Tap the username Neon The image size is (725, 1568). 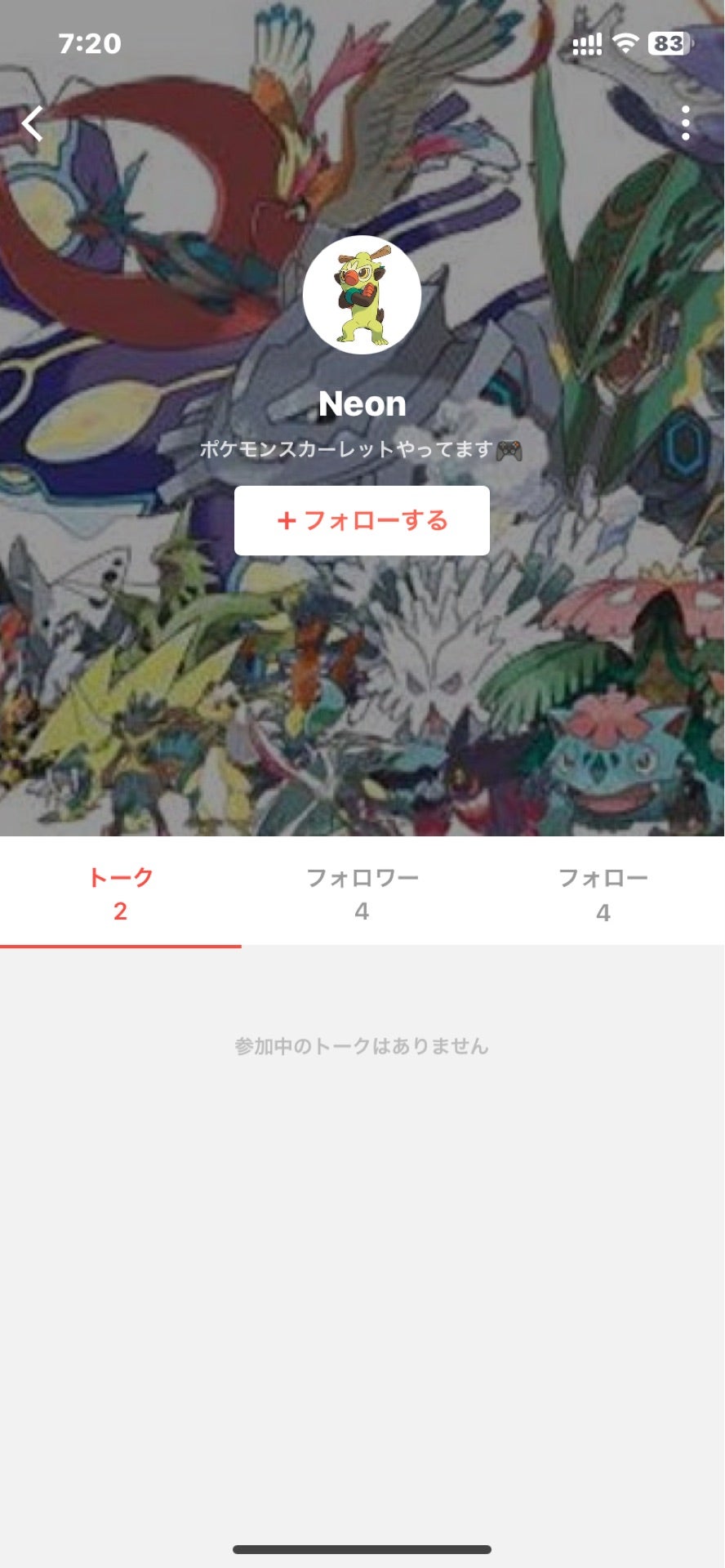click(362, 403)
